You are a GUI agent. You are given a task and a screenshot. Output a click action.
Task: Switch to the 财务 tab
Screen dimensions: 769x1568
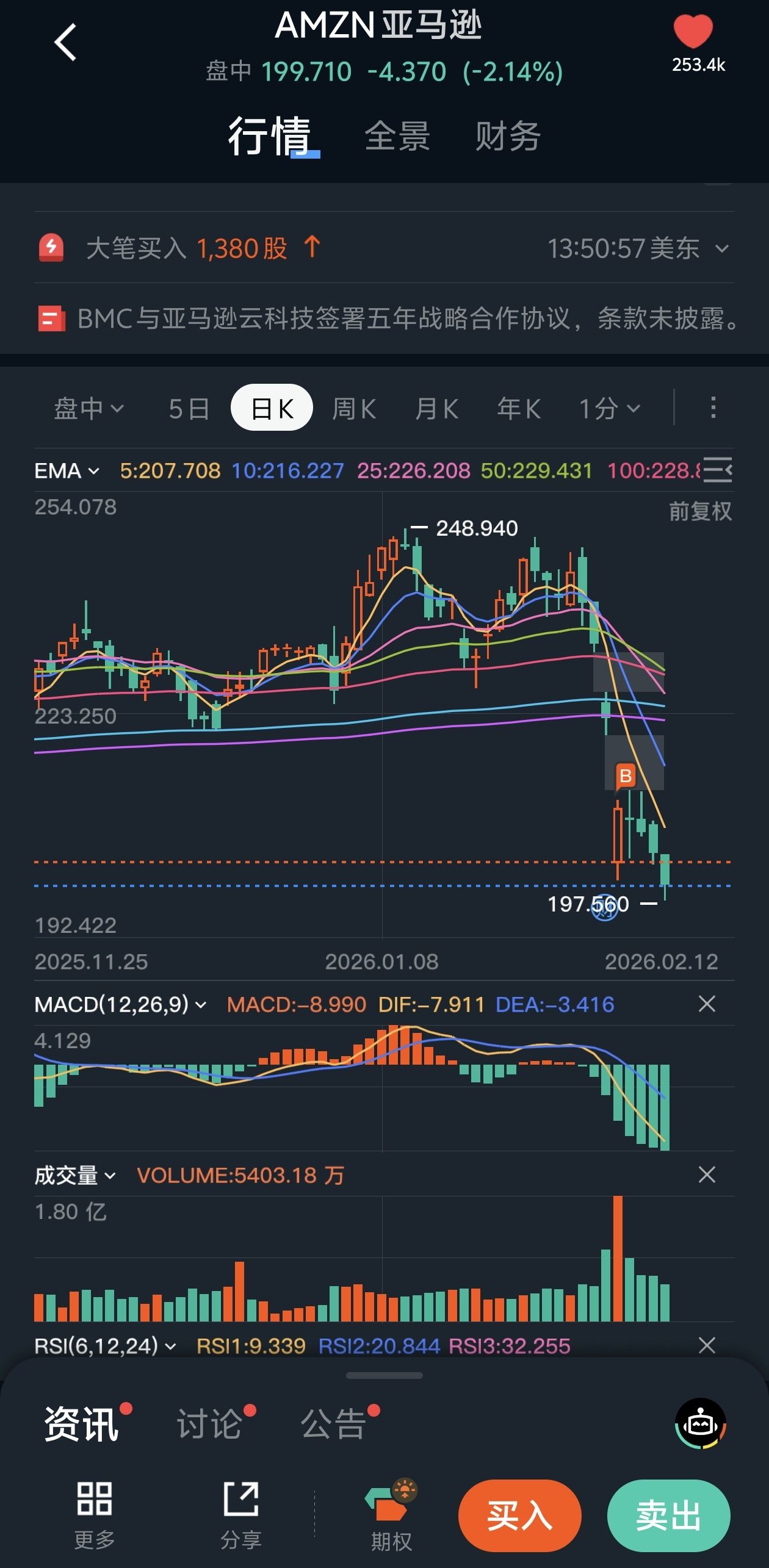(508, 136)
